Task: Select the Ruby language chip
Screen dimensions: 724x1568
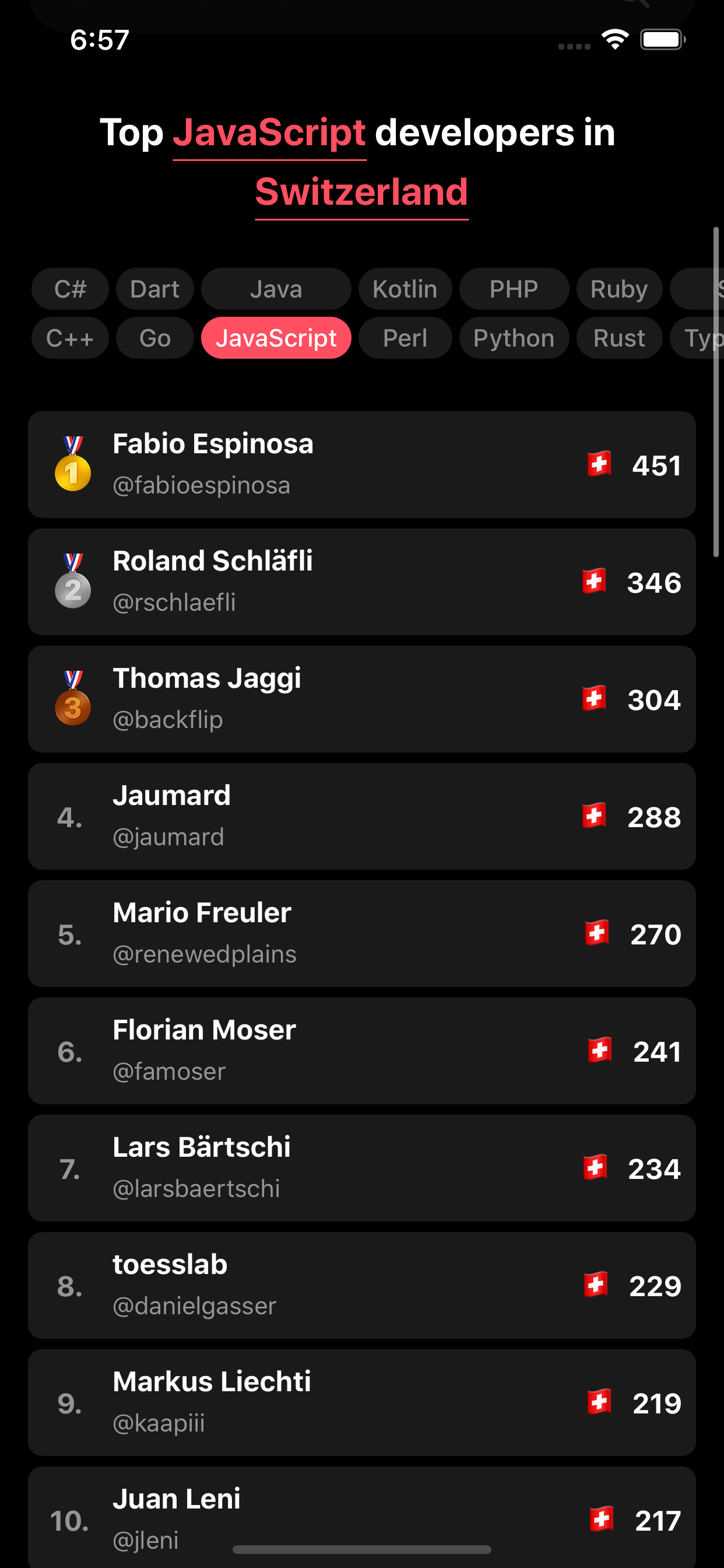Action: click(x=619, y=289)
